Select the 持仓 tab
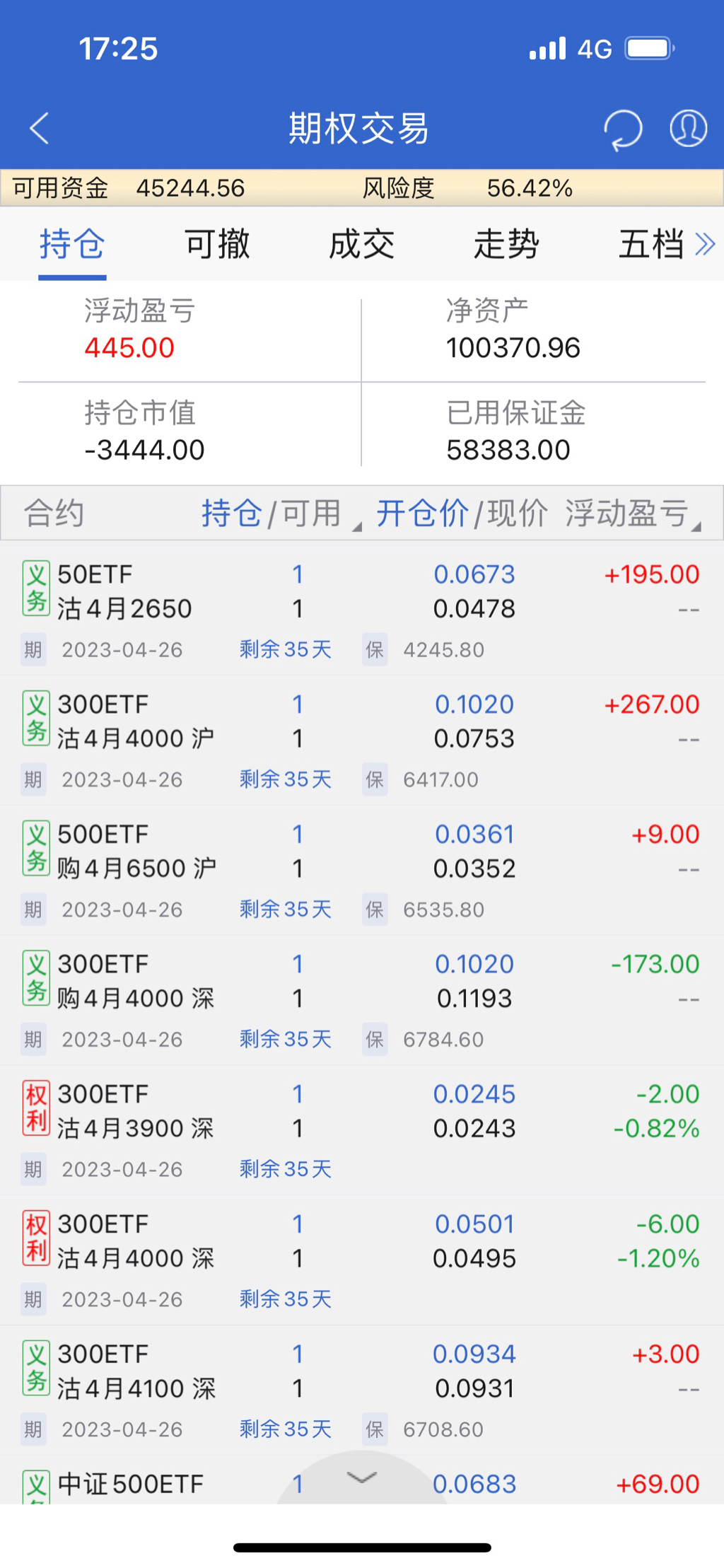This screenshot has height=1568, width=724. pos(72,245)
